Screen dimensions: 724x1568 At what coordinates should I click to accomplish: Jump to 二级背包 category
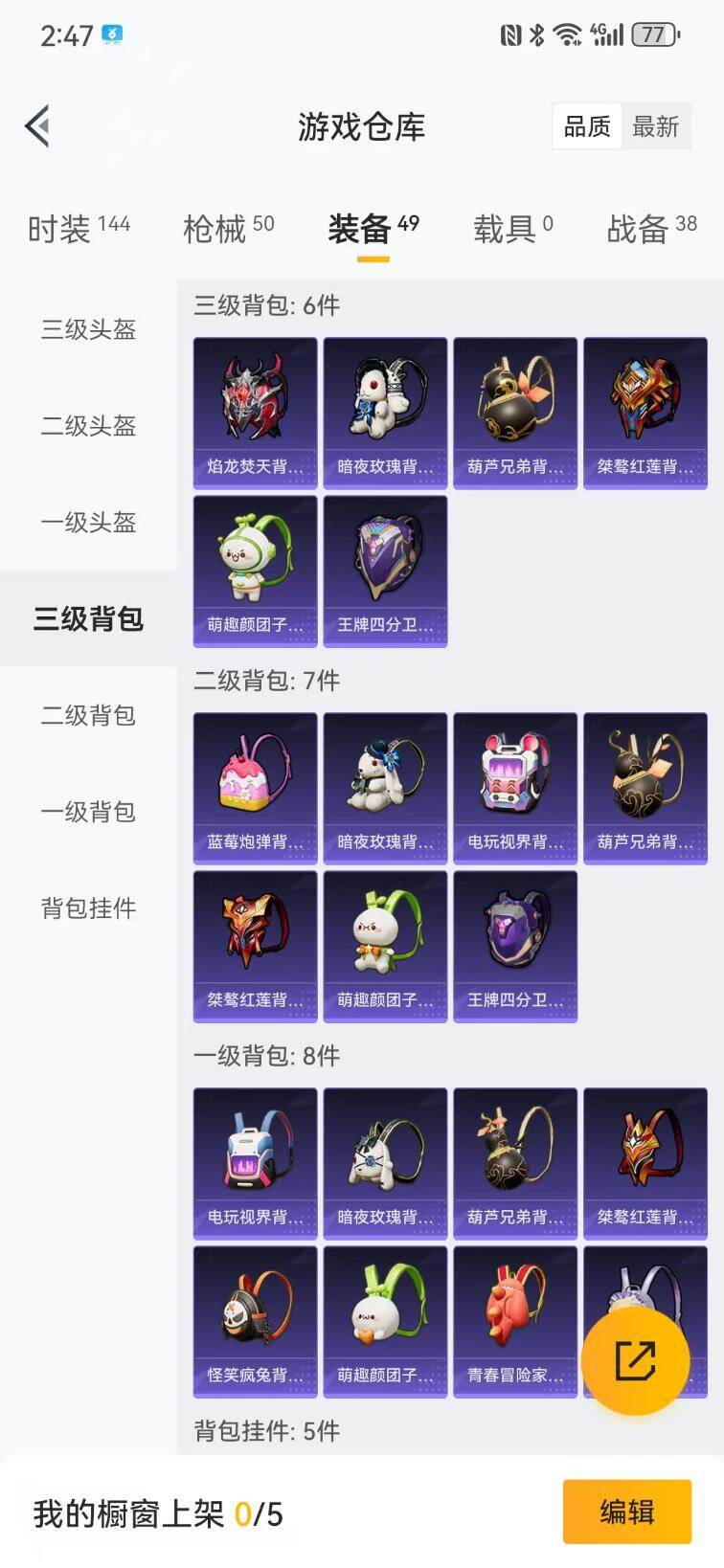point(88,716)
